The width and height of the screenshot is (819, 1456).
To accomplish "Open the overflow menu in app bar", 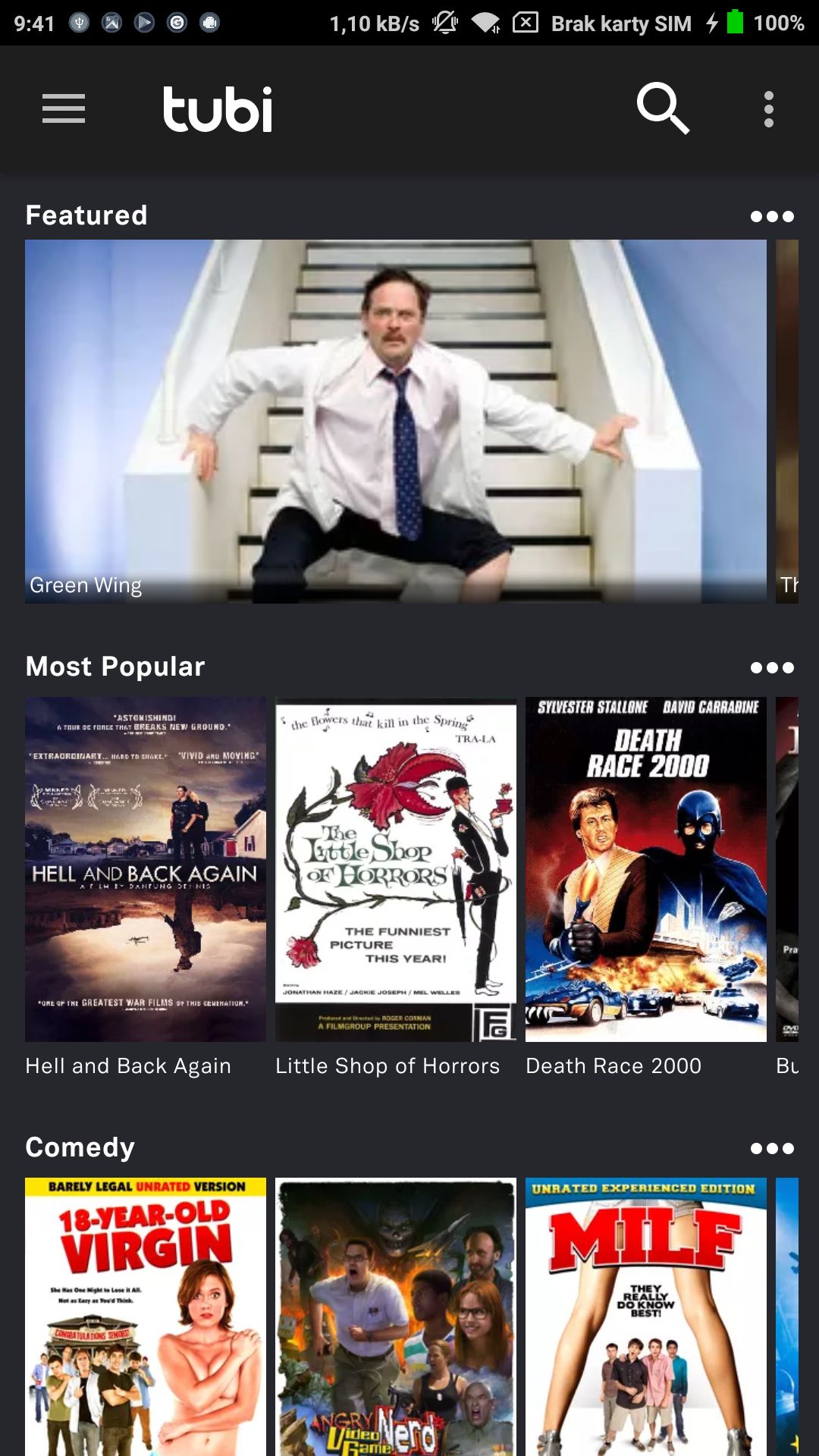I will 769,109.
